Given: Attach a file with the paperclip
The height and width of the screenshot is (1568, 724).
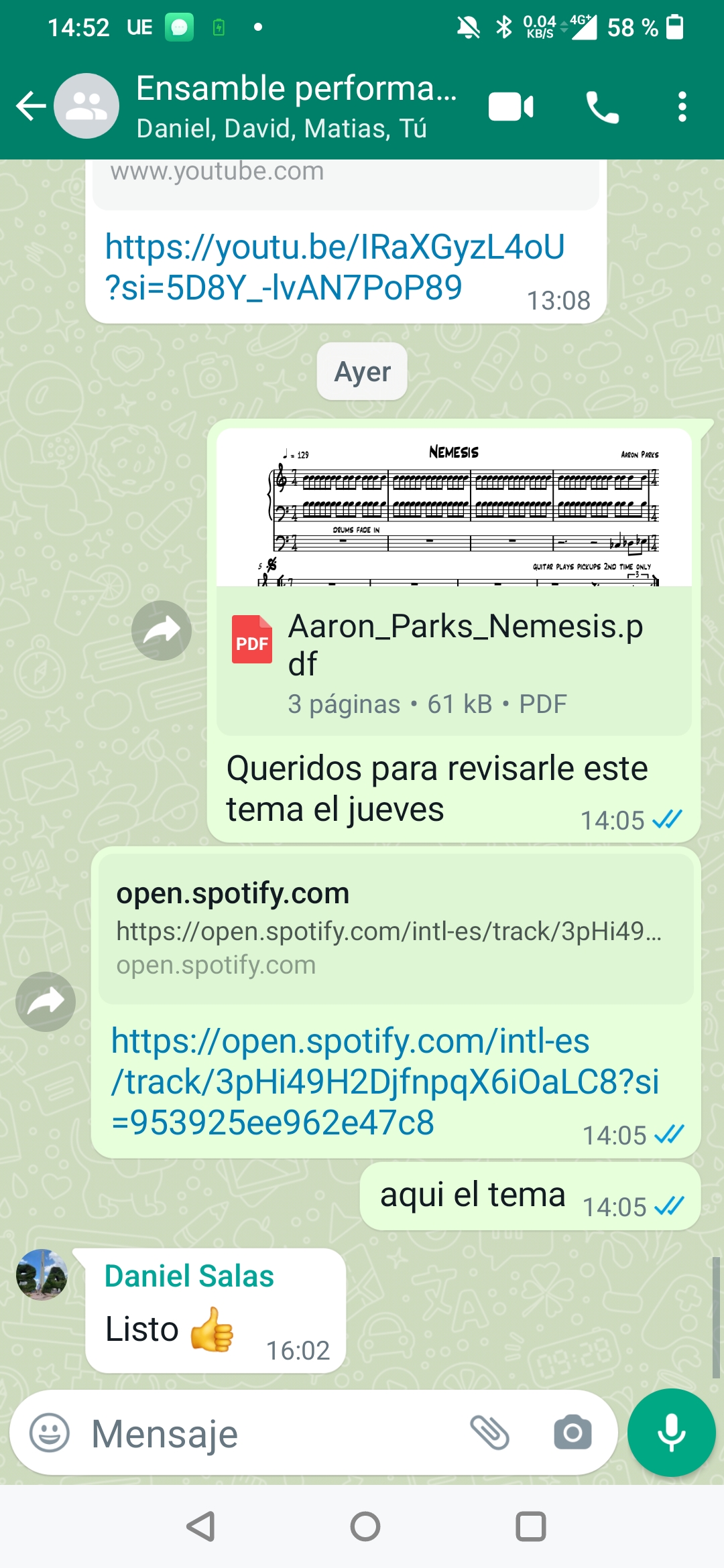Looking at the screenshot, I should tap(490, 1433).
